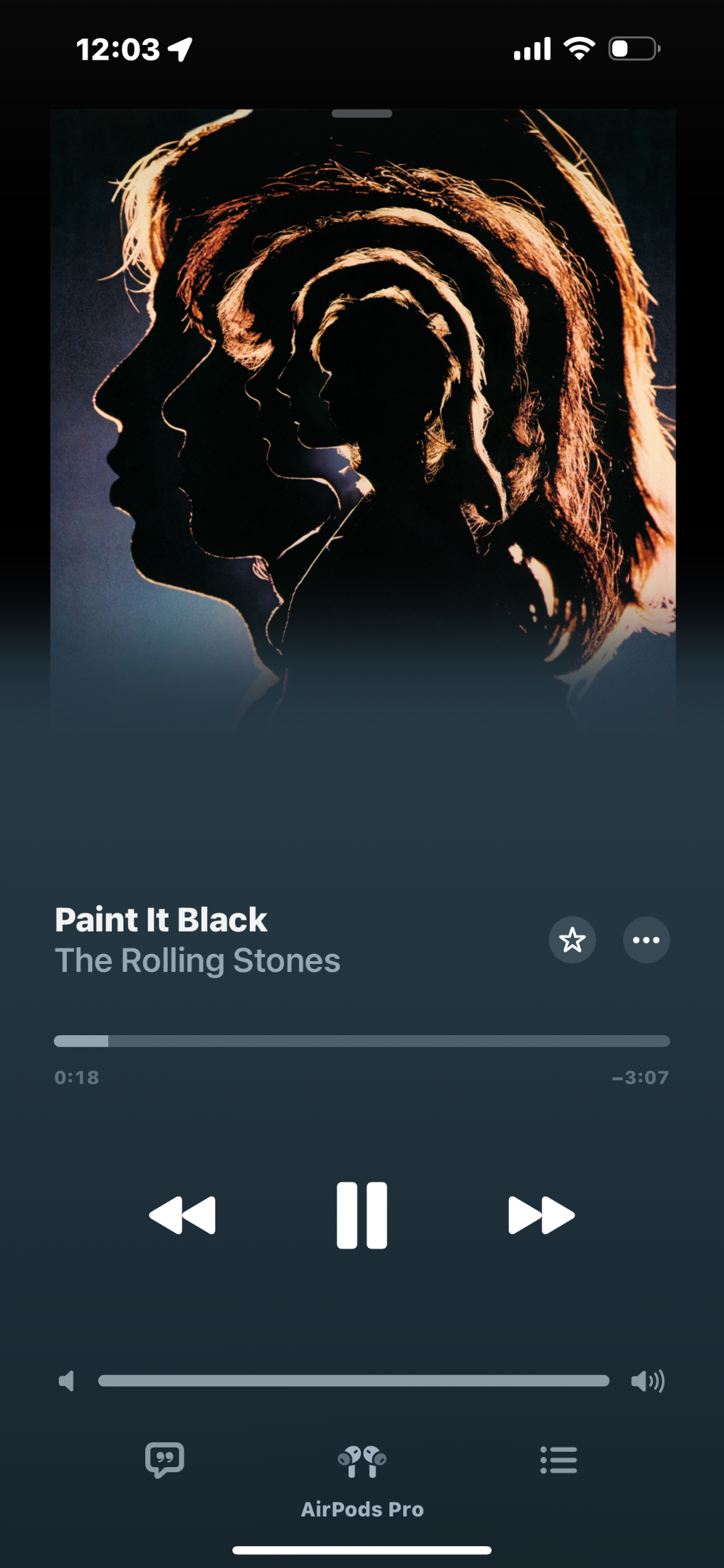The image size is (724, 1568).
Task: Show song lyrics
Action: [x=165, y=1460]
